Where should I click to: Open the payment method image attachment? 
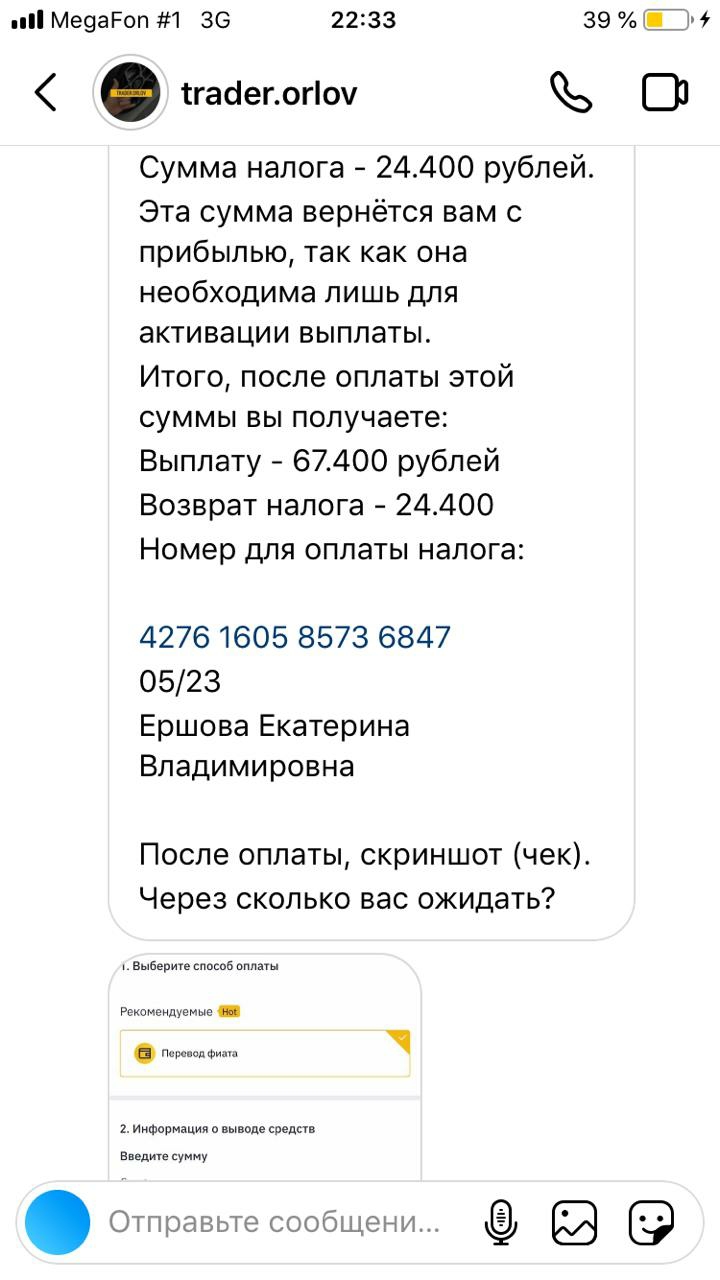(x=265, y=1066)
